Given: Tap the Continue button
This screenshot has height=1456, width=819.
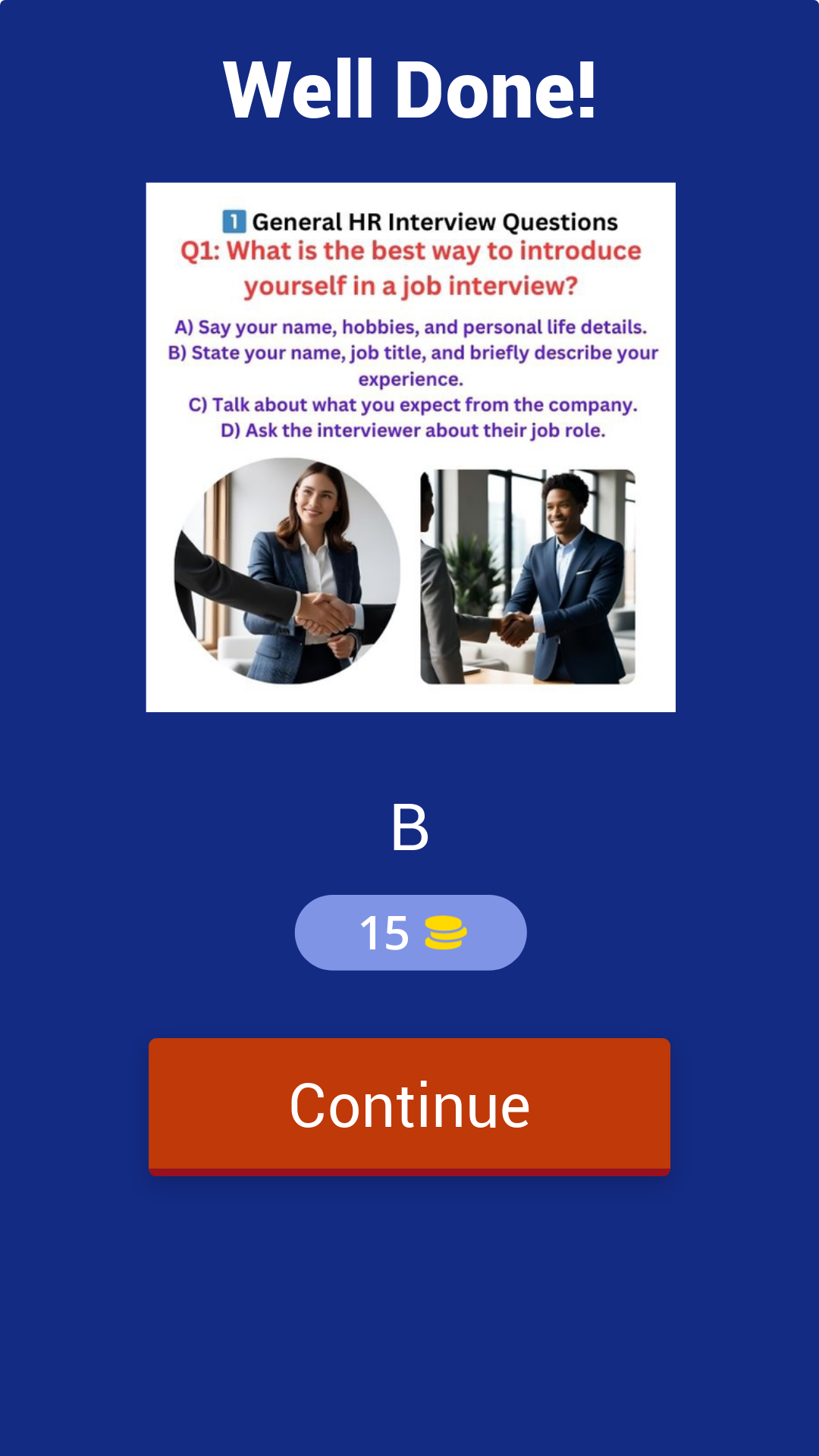Looking at the screenshot, I should coord(409,1106).
